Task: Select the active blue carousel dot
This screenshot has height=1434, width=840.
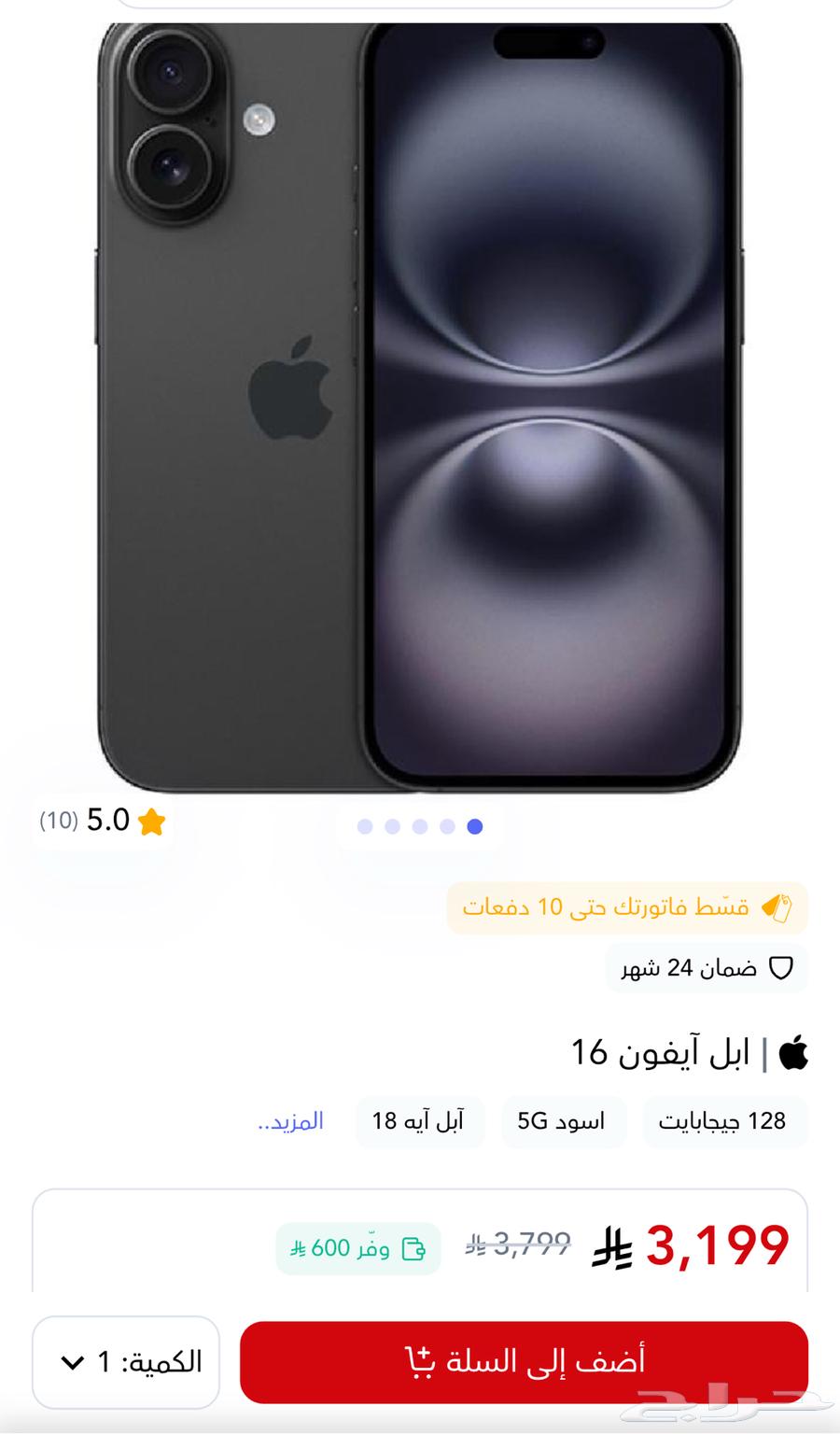Action: point(474,825)
